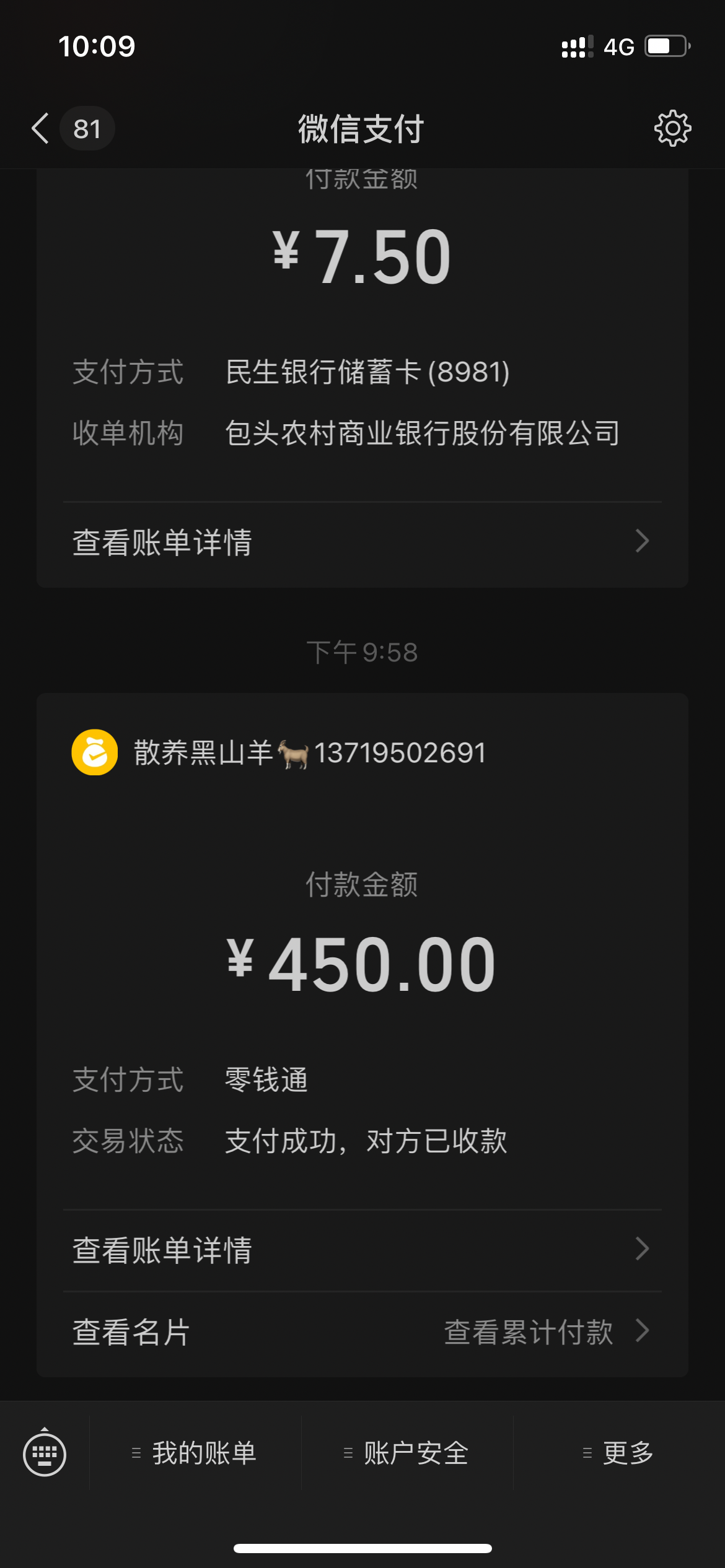Open the 账户安全 menu

pyautogui.click(x=408, y=1453)
